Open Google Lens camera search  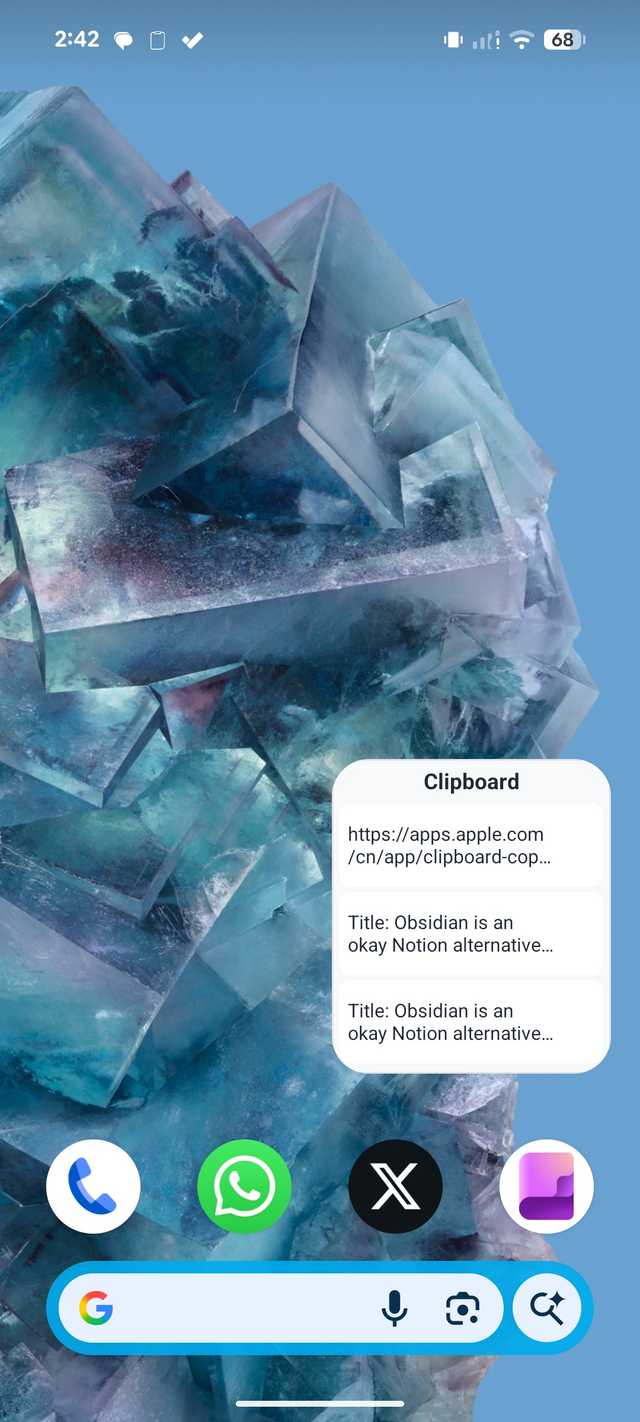point(462,1308)
